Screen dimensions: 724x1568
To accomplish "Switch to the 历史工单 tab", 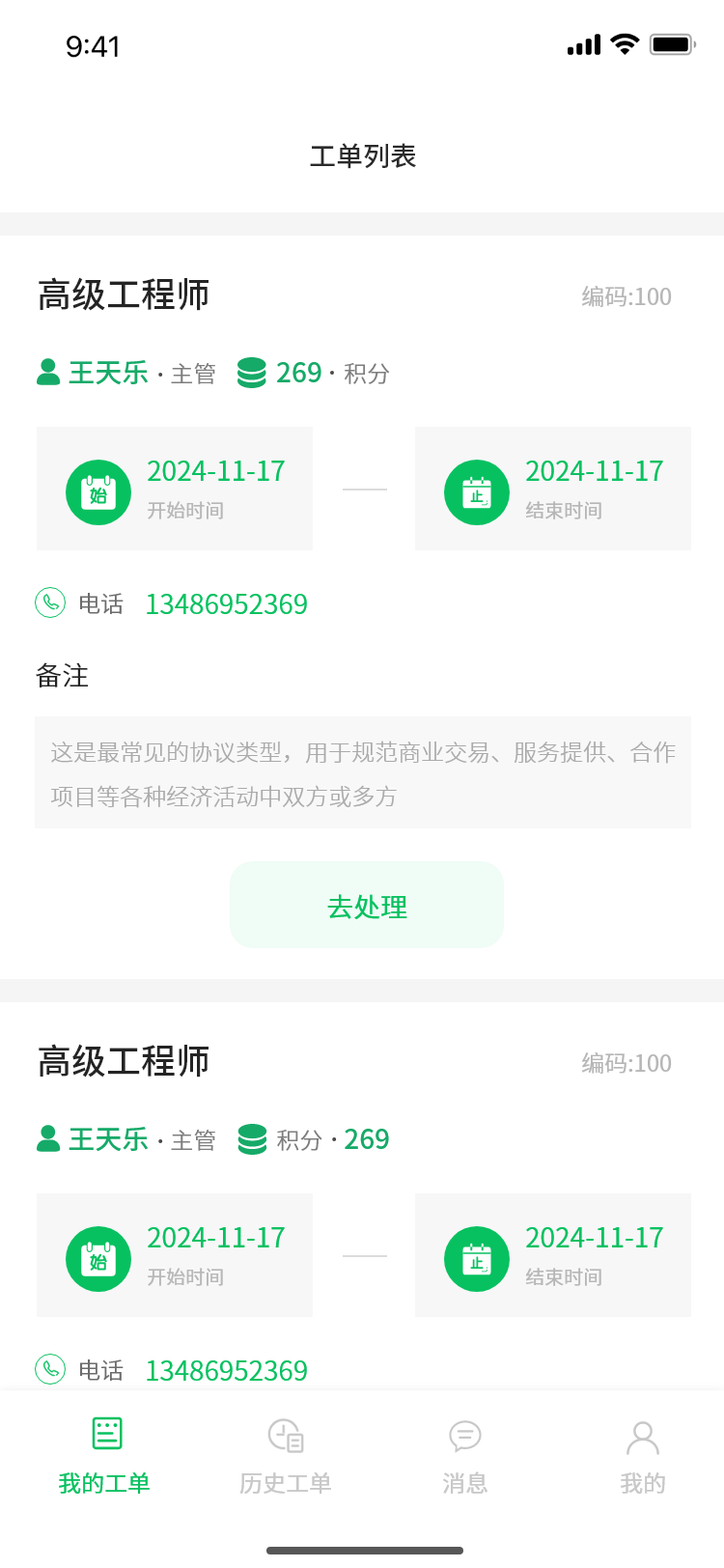I will pyautogui.click(x=286, y=1456).
